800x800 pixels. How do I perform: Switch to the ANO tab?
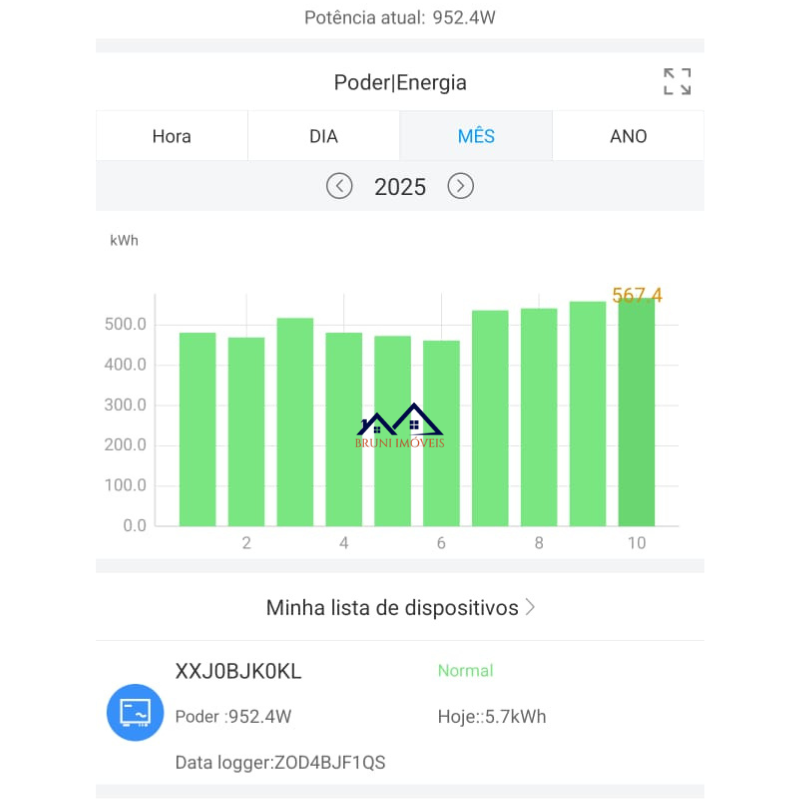tap(628, 136)
